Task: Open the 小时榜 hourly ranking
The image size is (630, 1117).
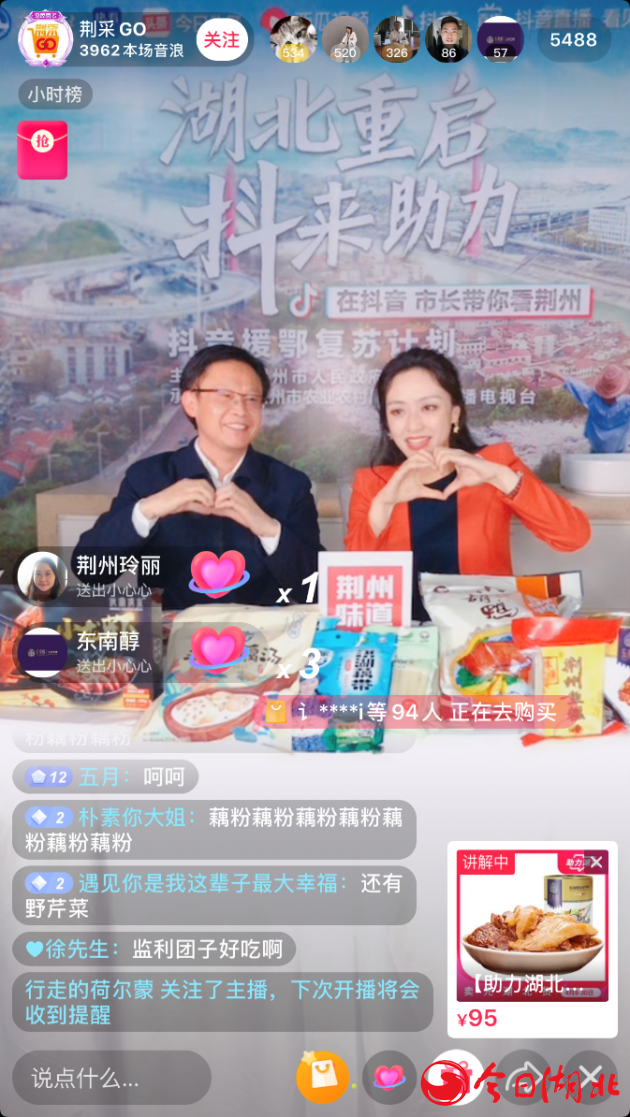Action: coord(55,96)
